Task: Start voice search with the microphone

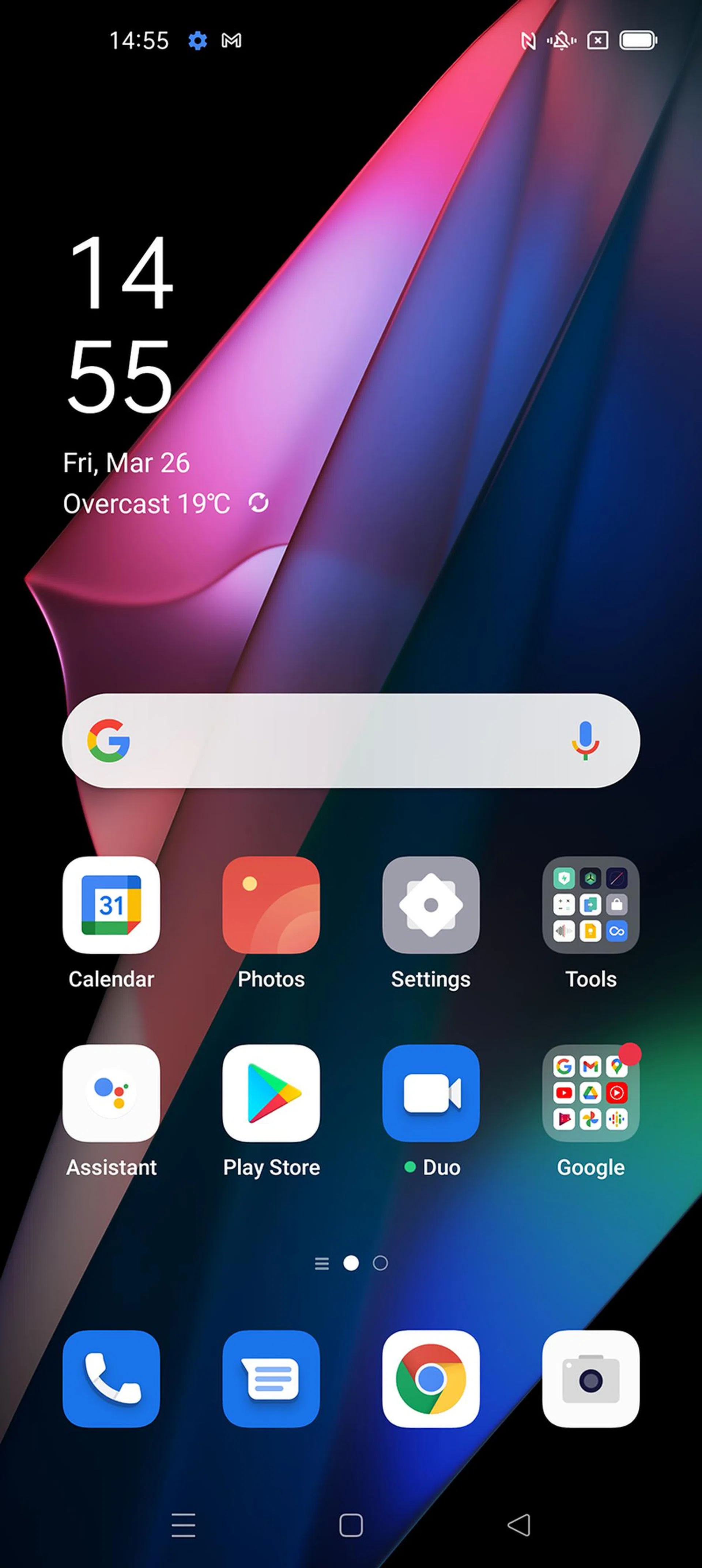Action: (585, 741)
